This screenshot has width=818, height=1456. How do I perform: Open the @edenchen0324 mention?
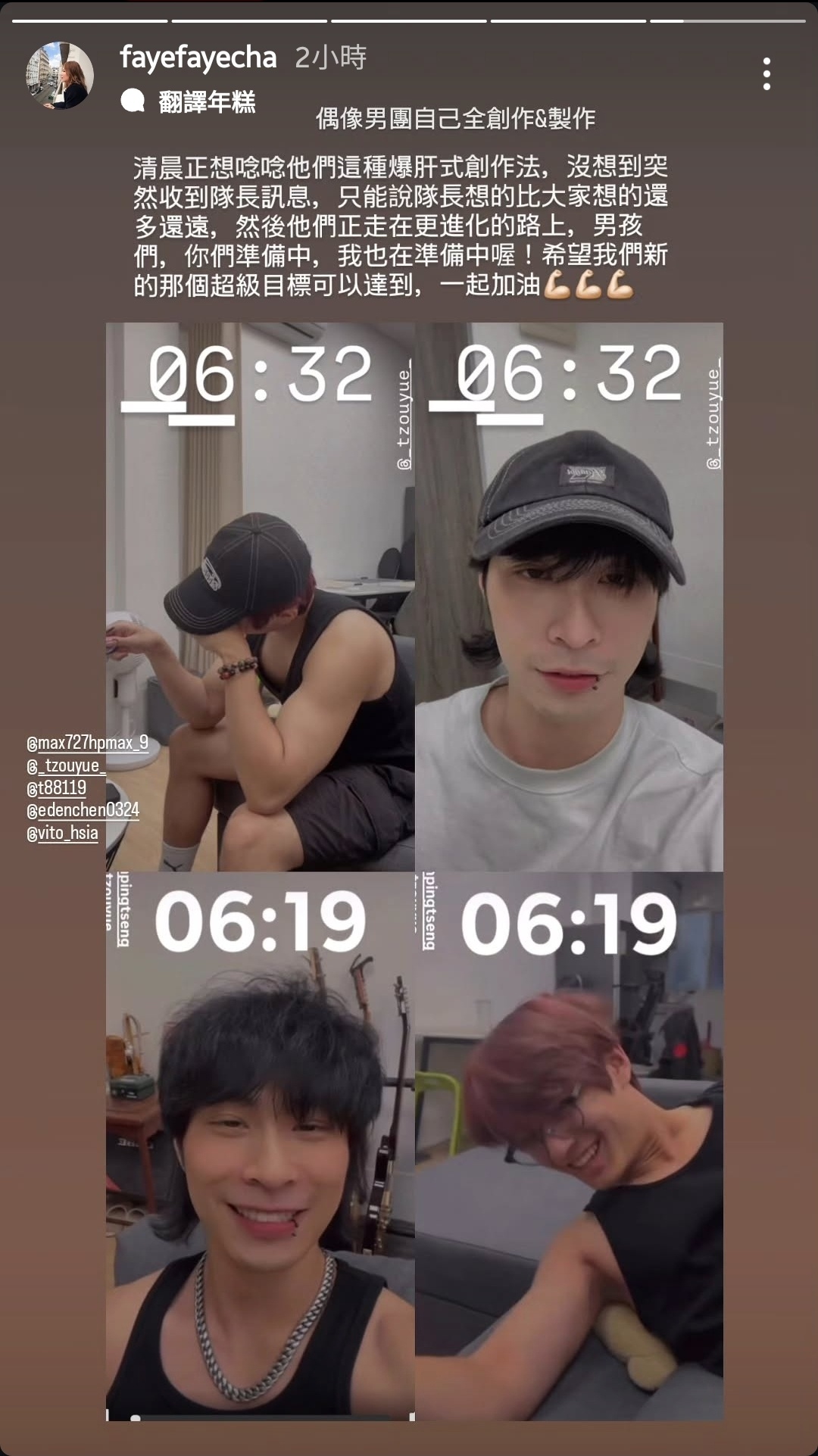click(83, 810)
